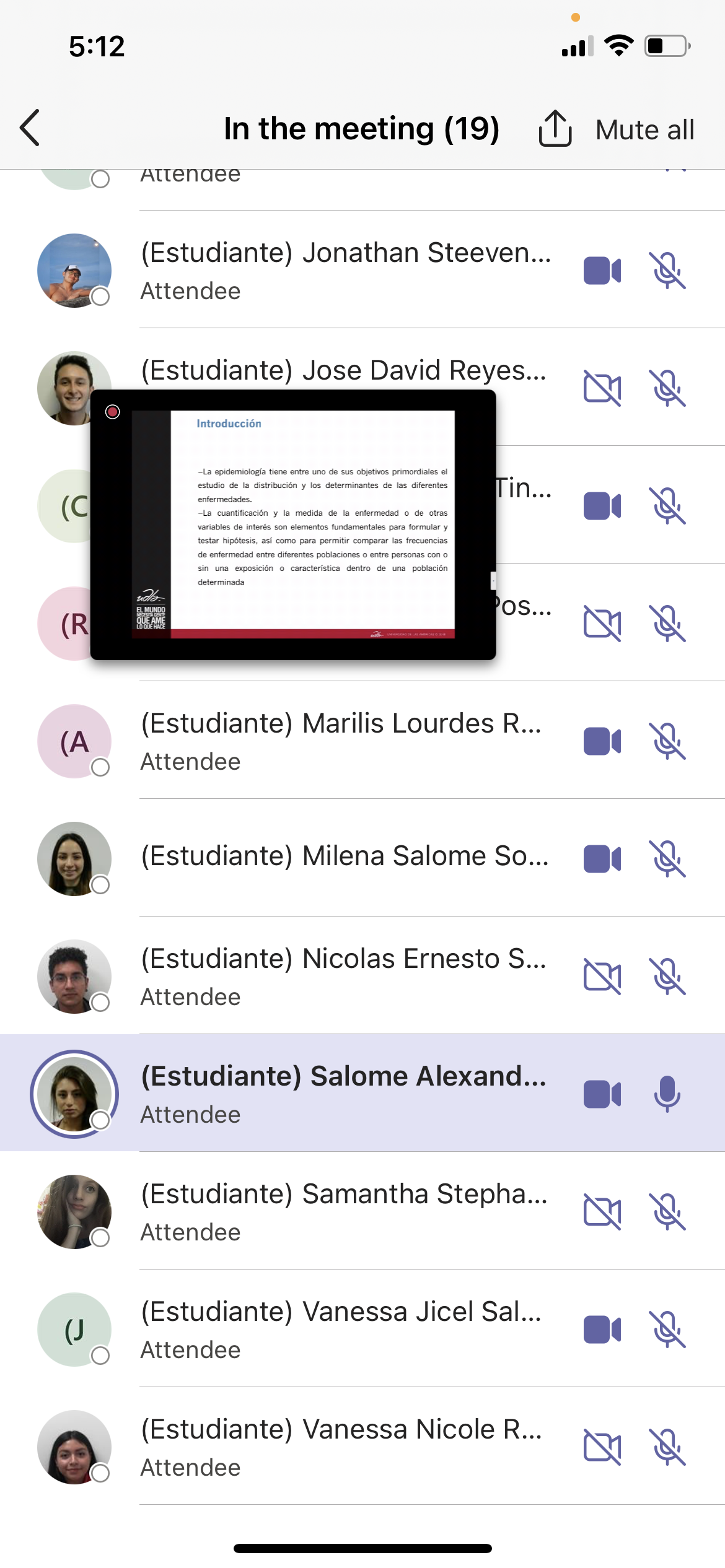
Task: Tap Vanessa Jicel Sal's camera icon
Action: tap(602, 1330)
